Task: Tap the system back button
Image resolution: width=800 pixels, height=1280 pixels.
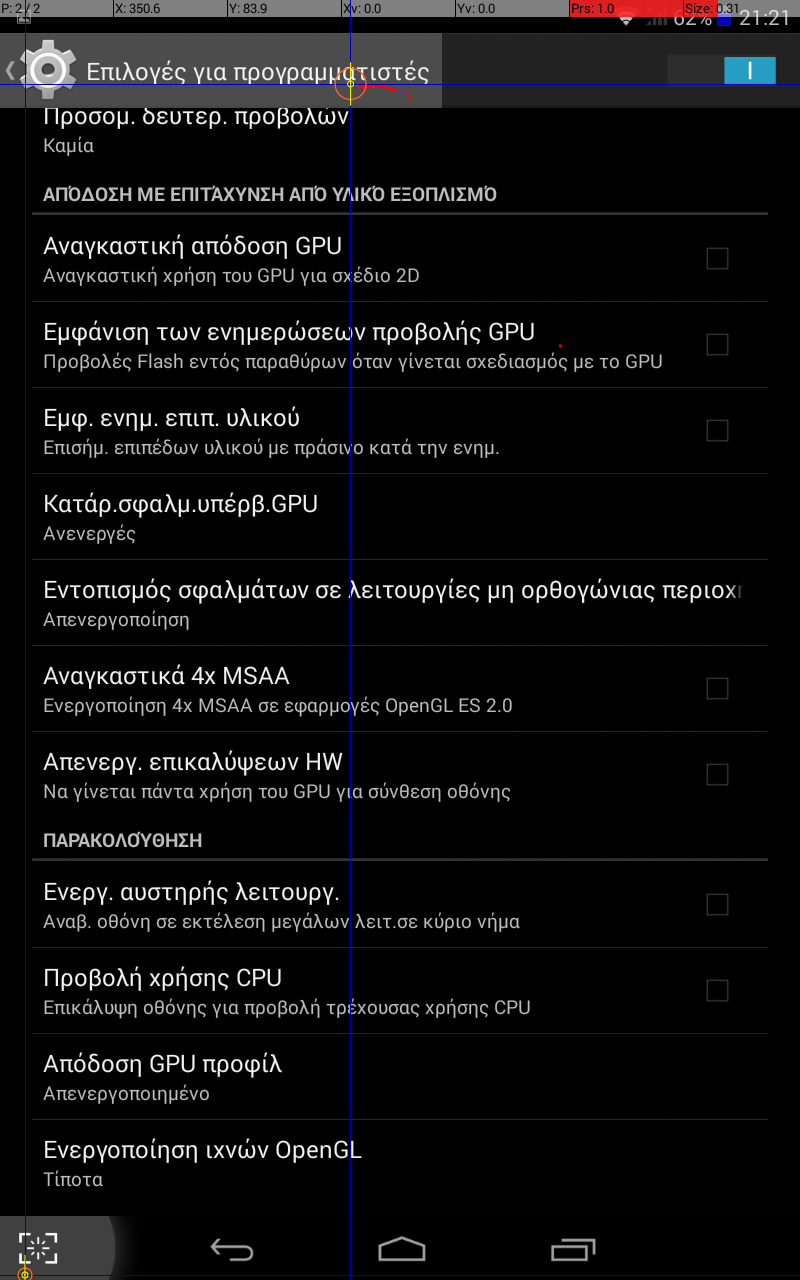Action: click(x=231, y=1249)
